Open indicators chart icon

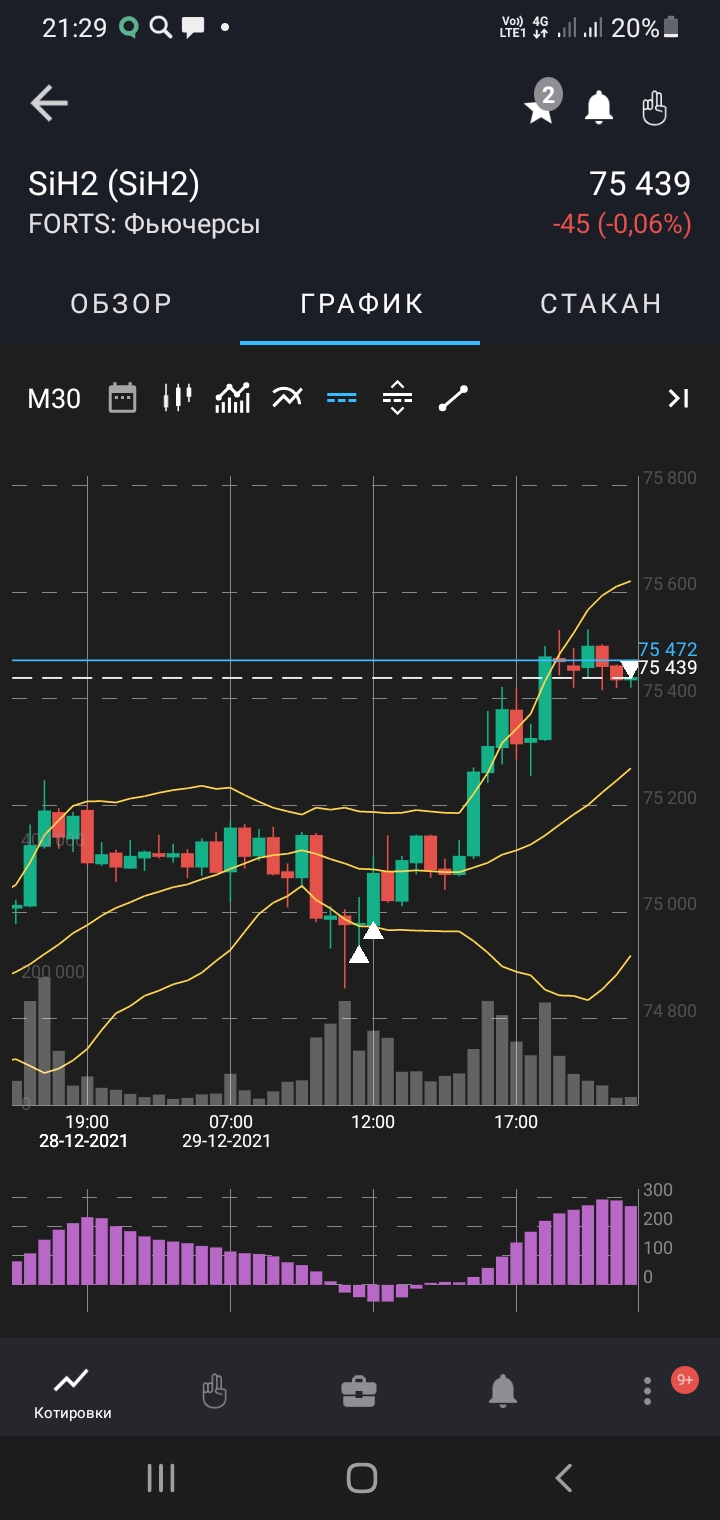(232, 398)
